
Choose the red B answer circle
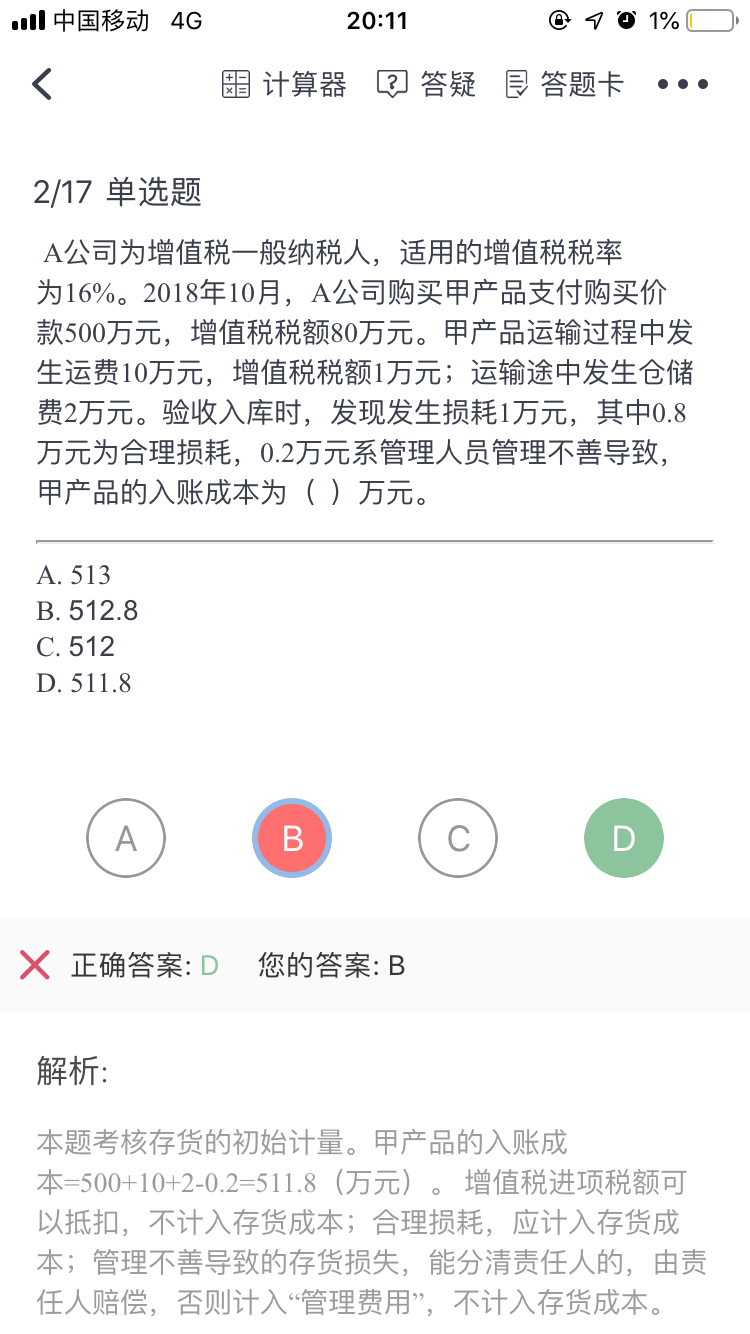tap(292, 838)
